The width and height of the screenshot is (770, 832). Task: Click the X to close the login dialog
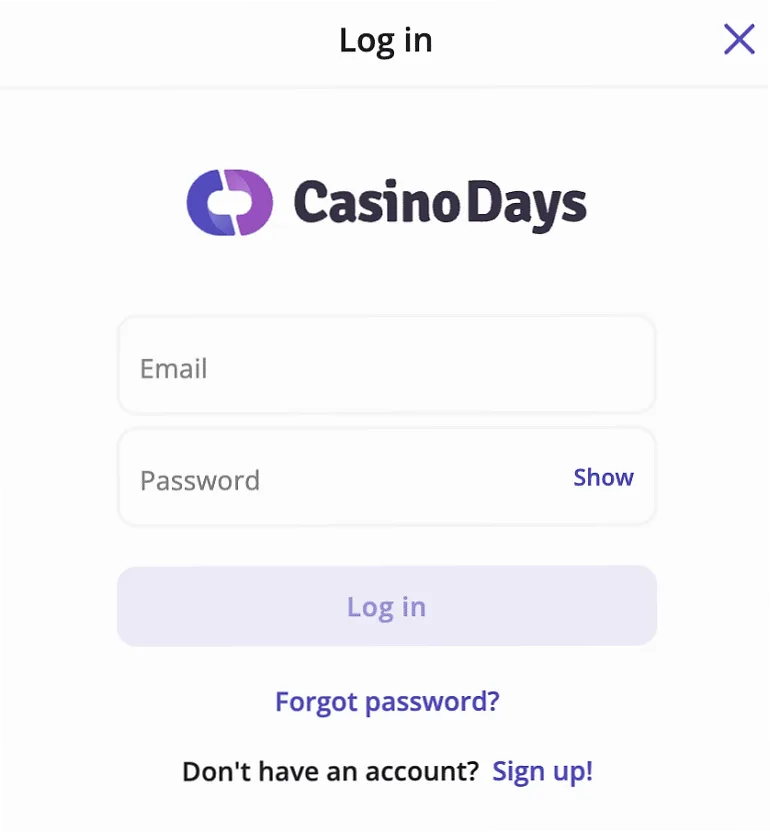point(738,39)
